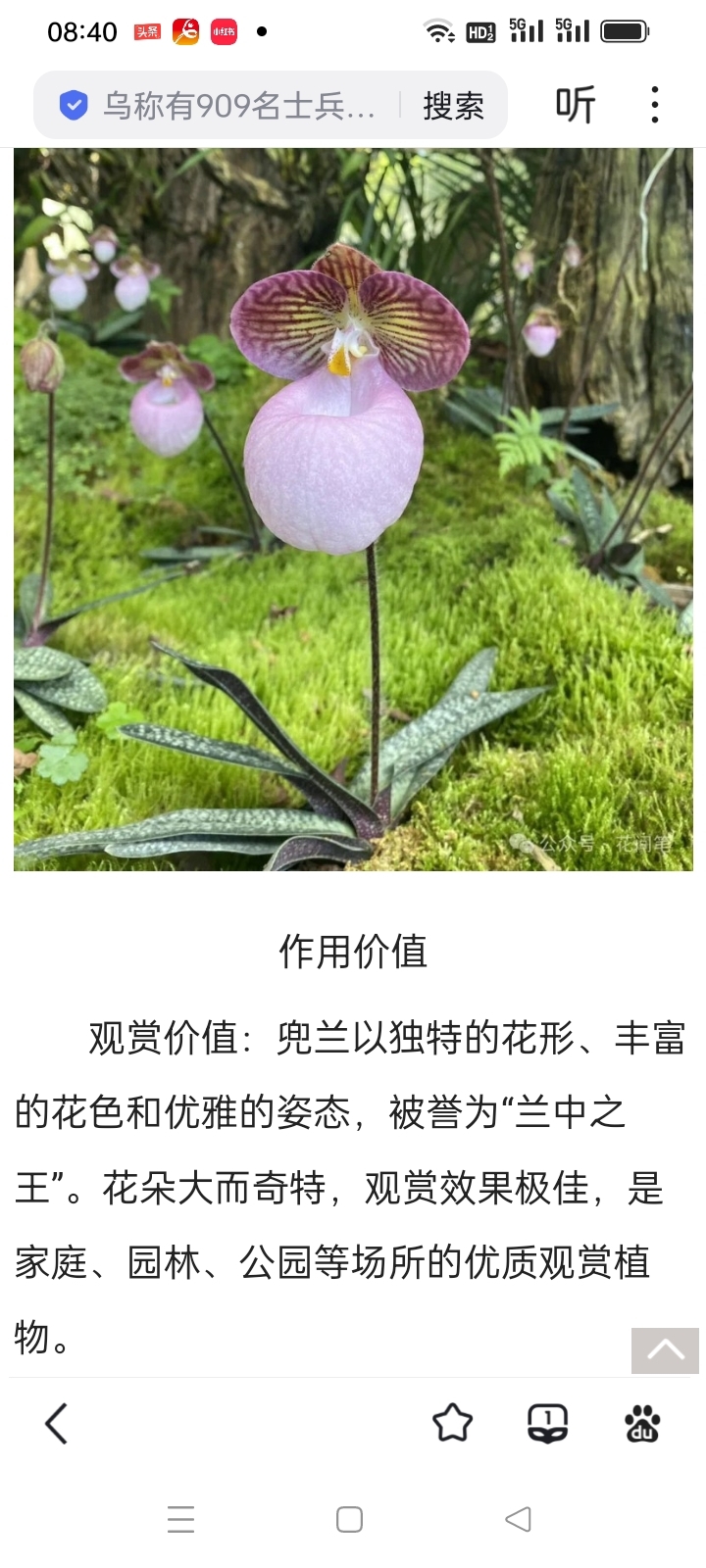Bookmark this page with the star icon
Image resolution: width=706 pixels, height=1568 pixels.
[x=452, y=1423]
